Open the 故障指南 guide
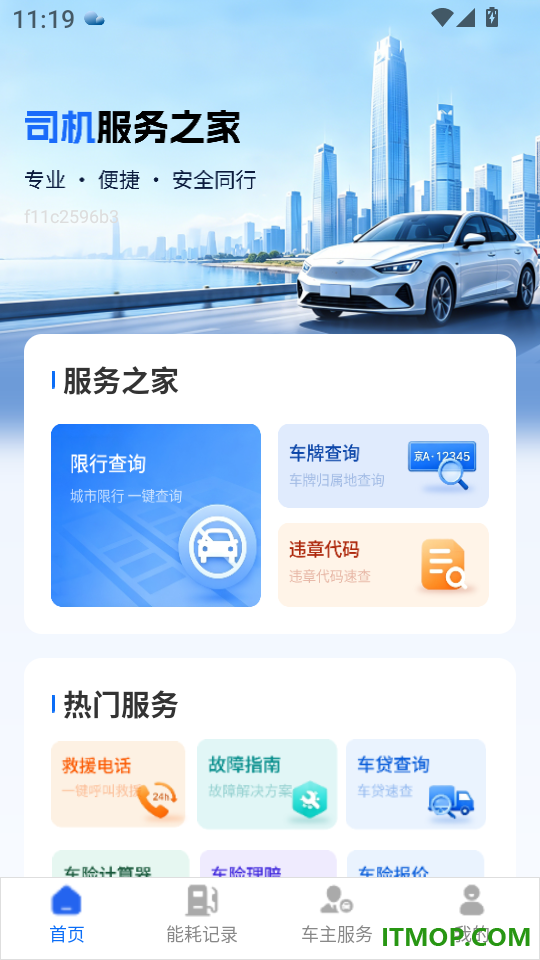 click(x=267, y=784)
